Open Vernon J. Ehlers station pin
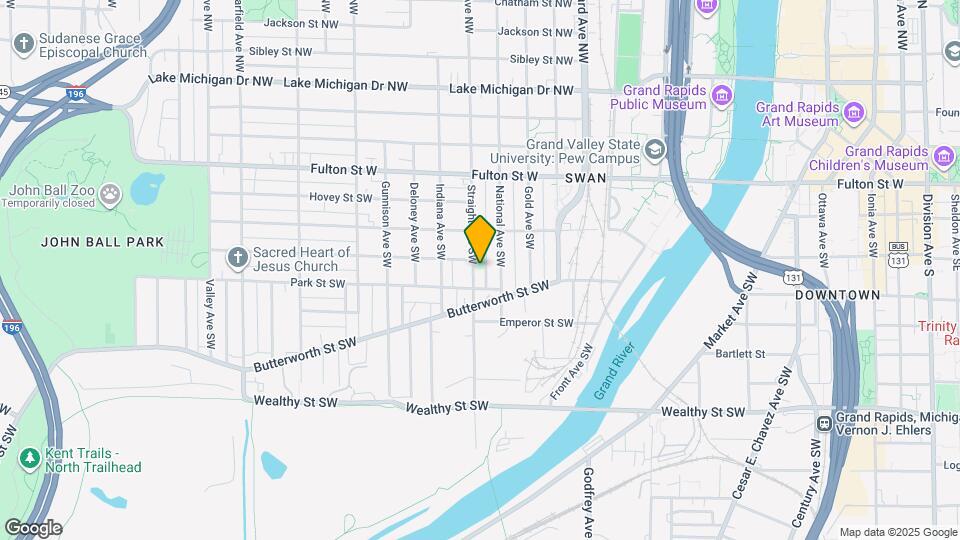 click(x=824, y=423)
